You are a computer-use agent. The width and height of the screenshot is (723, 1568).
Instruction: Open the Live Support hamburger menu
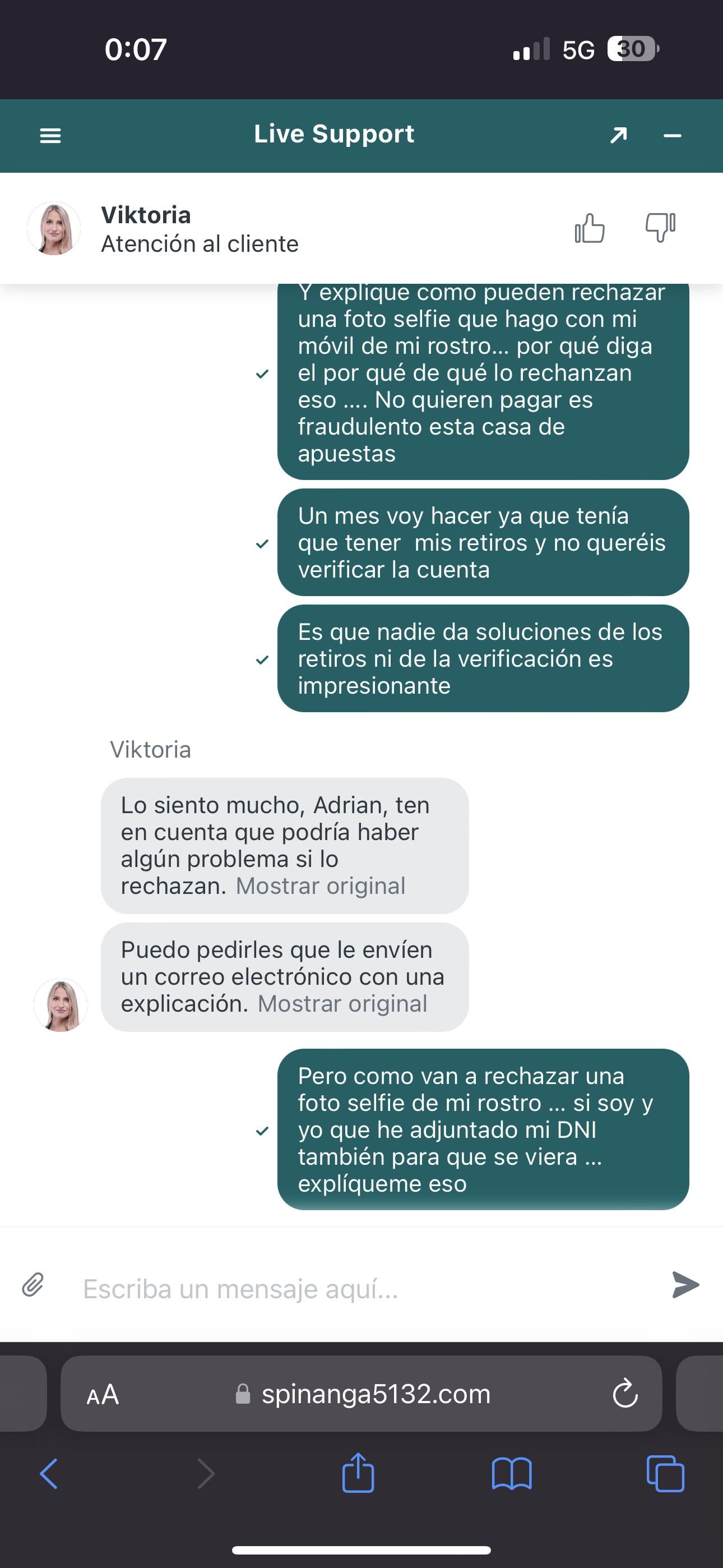click(x=50, y=136)
